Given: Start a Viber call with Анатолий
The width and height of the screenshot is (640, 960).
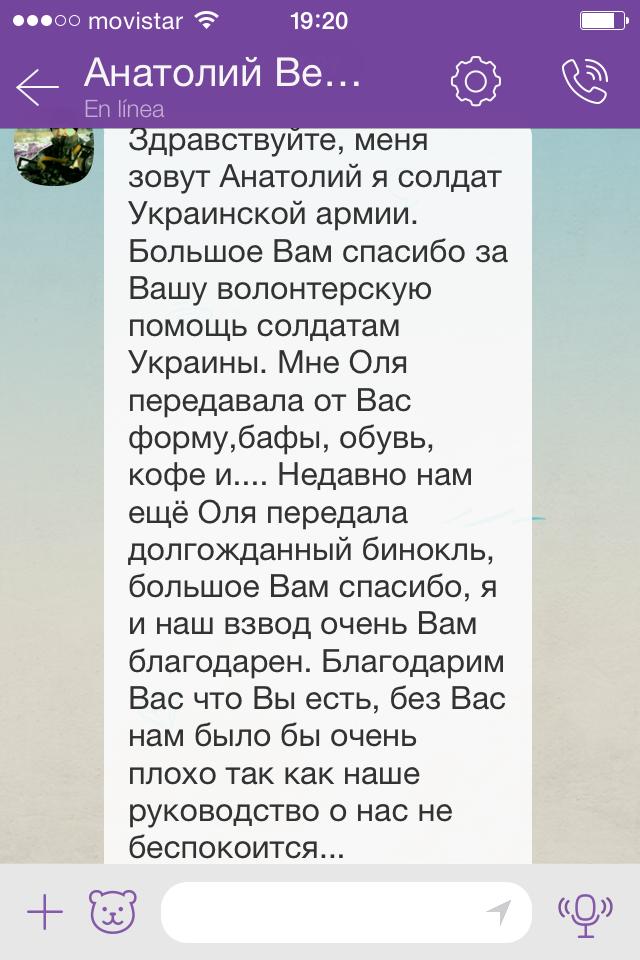Looking at the screenshot, I should click(585, 82).
